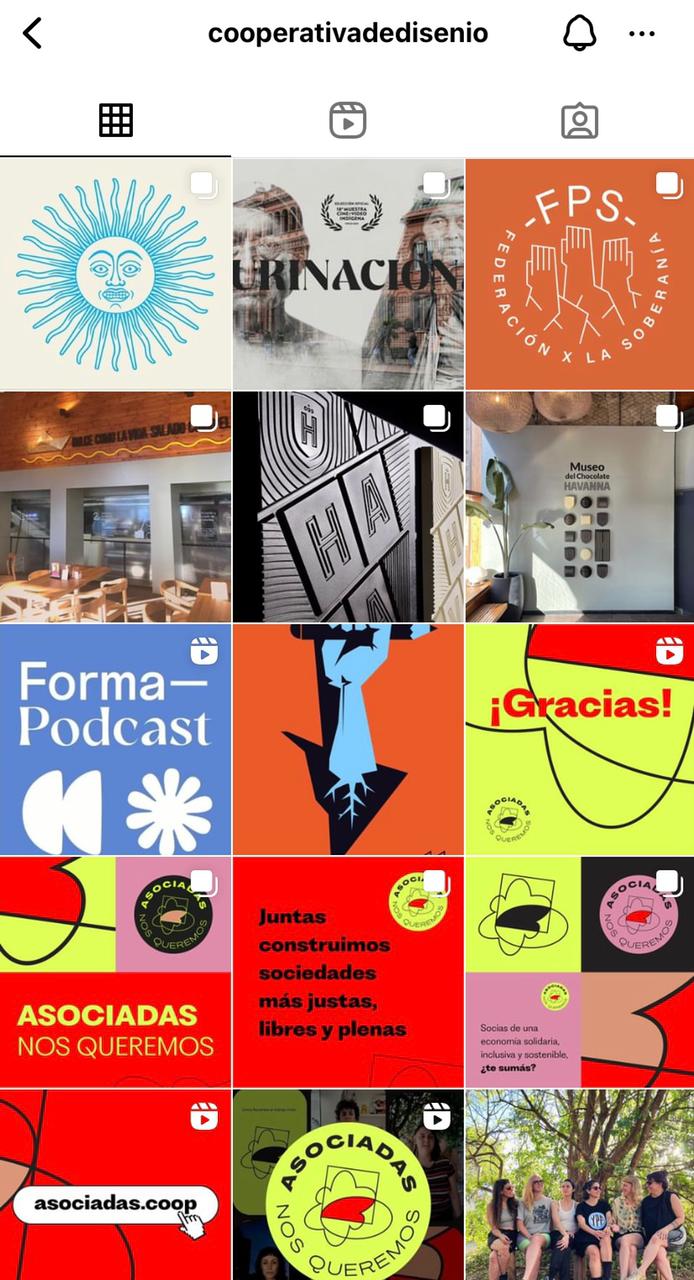This screenshot has width=694, height=1280.
Task: Open the group photo under the trees
Action: click(x=580, y=1185)
